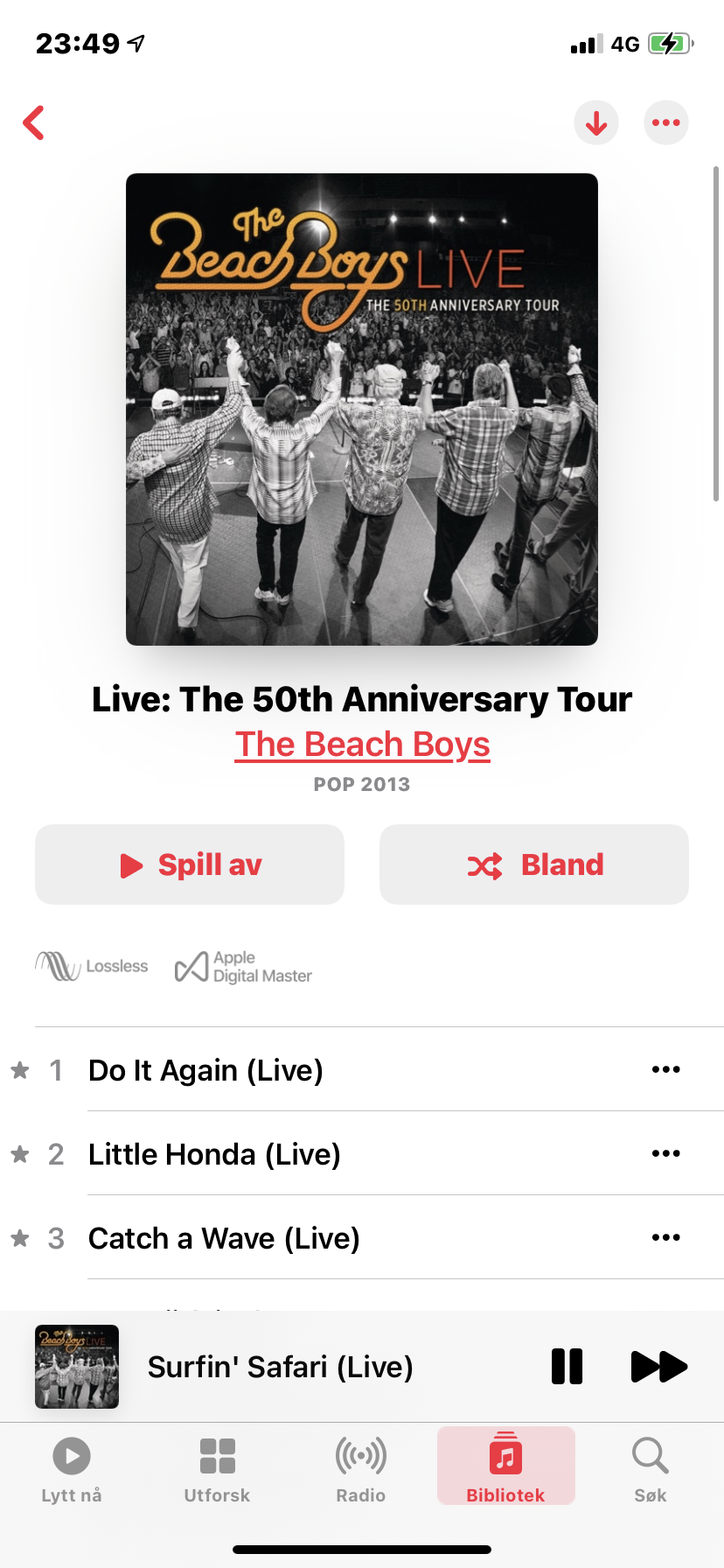The width and height of the screenshot is (724, 1568).
Task: Skip to the next track
Action: point(659,1366)
